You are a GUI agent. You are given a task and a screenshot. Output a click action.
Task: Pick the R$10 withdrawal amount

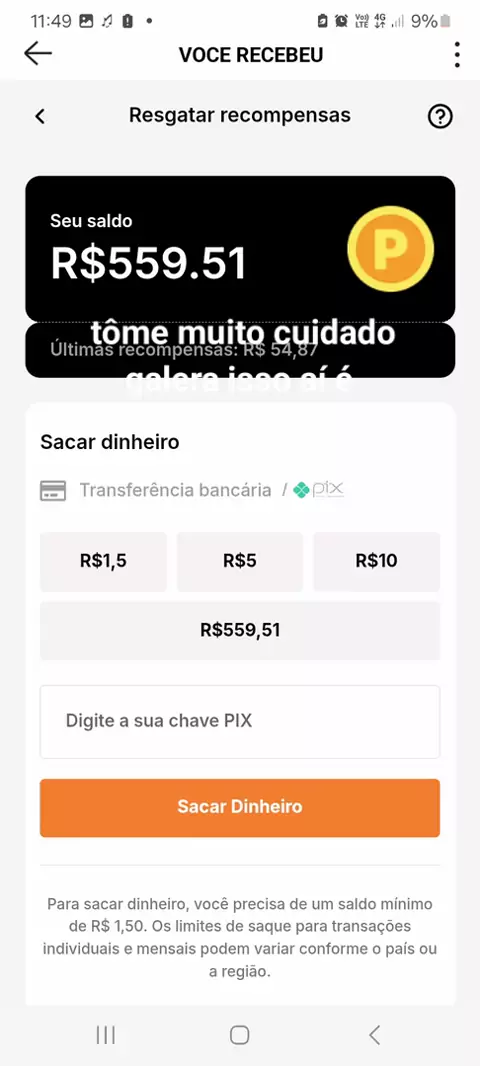click(x=377, y=562)
